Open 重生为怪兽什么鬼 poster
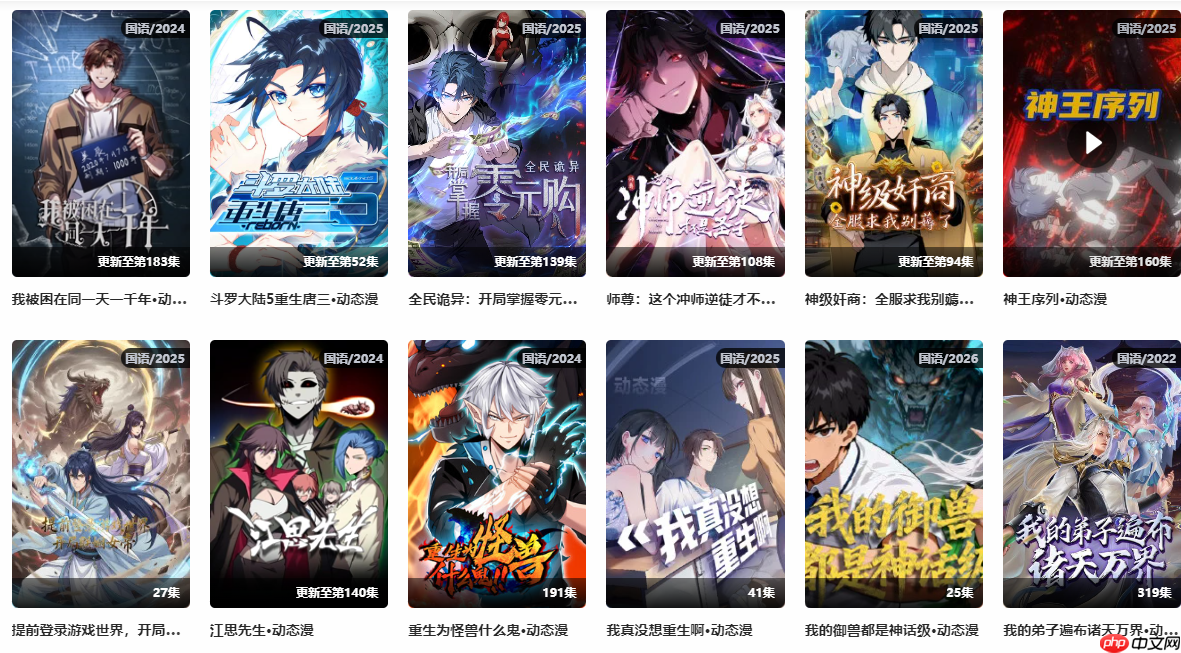Viewport: 1181px width, 653px height. (x=496, y=474)
